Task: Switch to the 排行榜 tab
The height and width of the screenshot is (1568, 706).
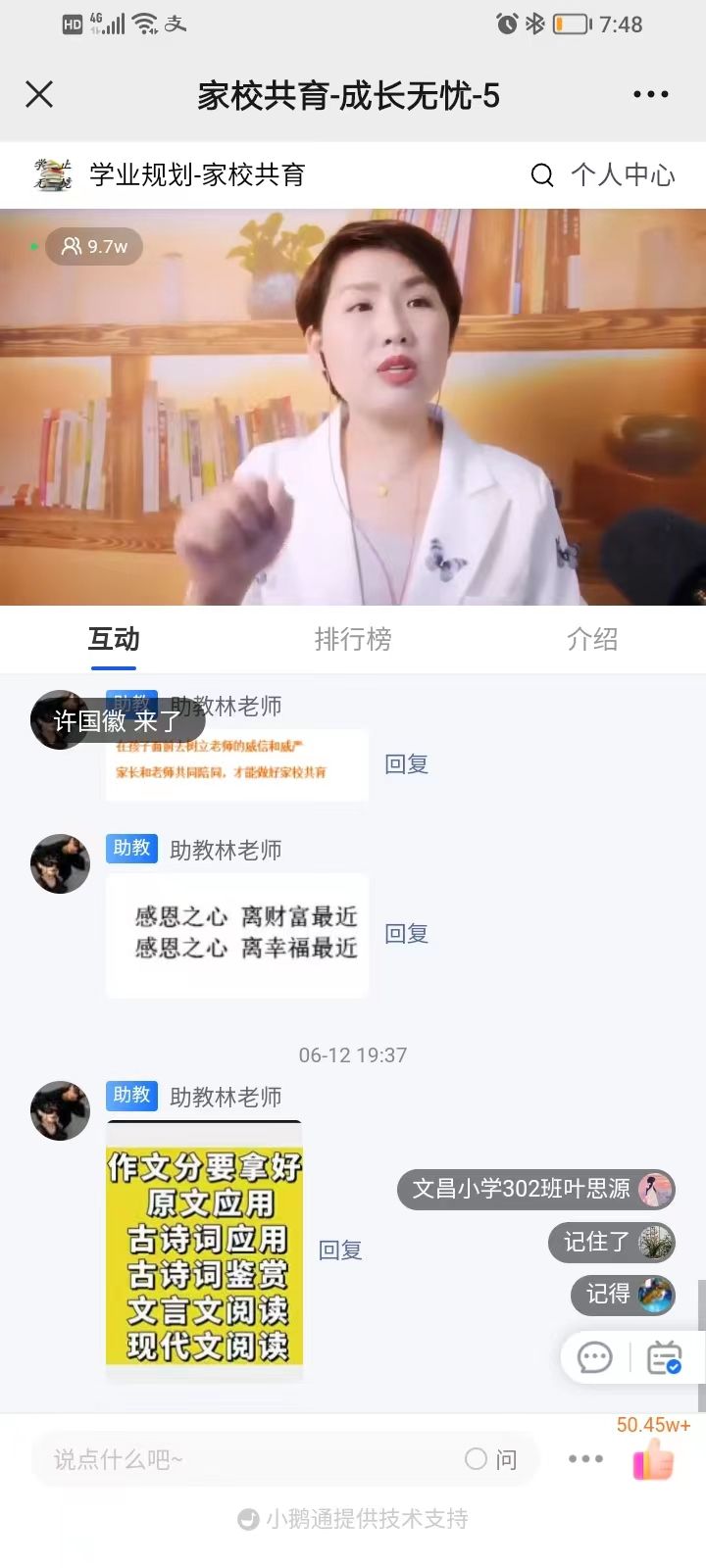Action: pyautogui.click(x=352, y=639)
